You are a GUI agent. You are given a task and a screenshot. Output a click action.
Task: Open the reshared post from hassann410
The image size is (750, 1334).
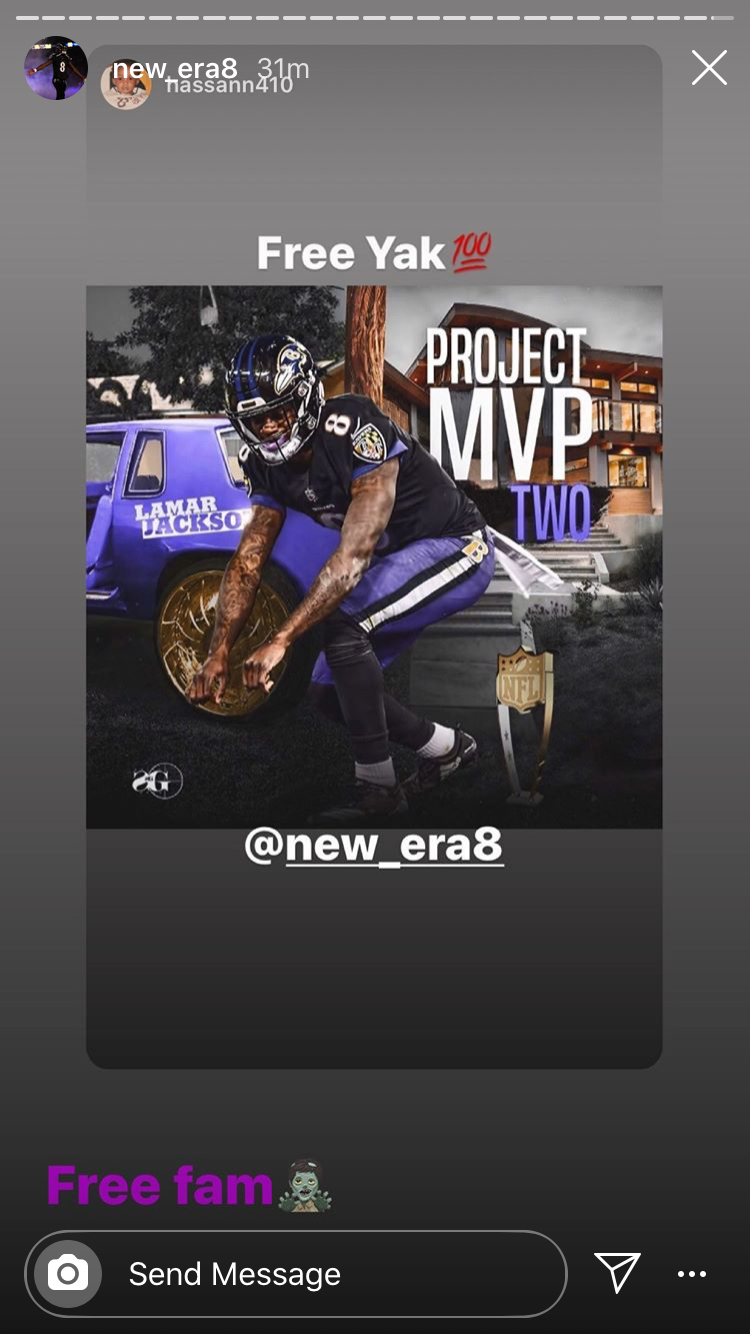pyautogui.click(x=373, y=556)
